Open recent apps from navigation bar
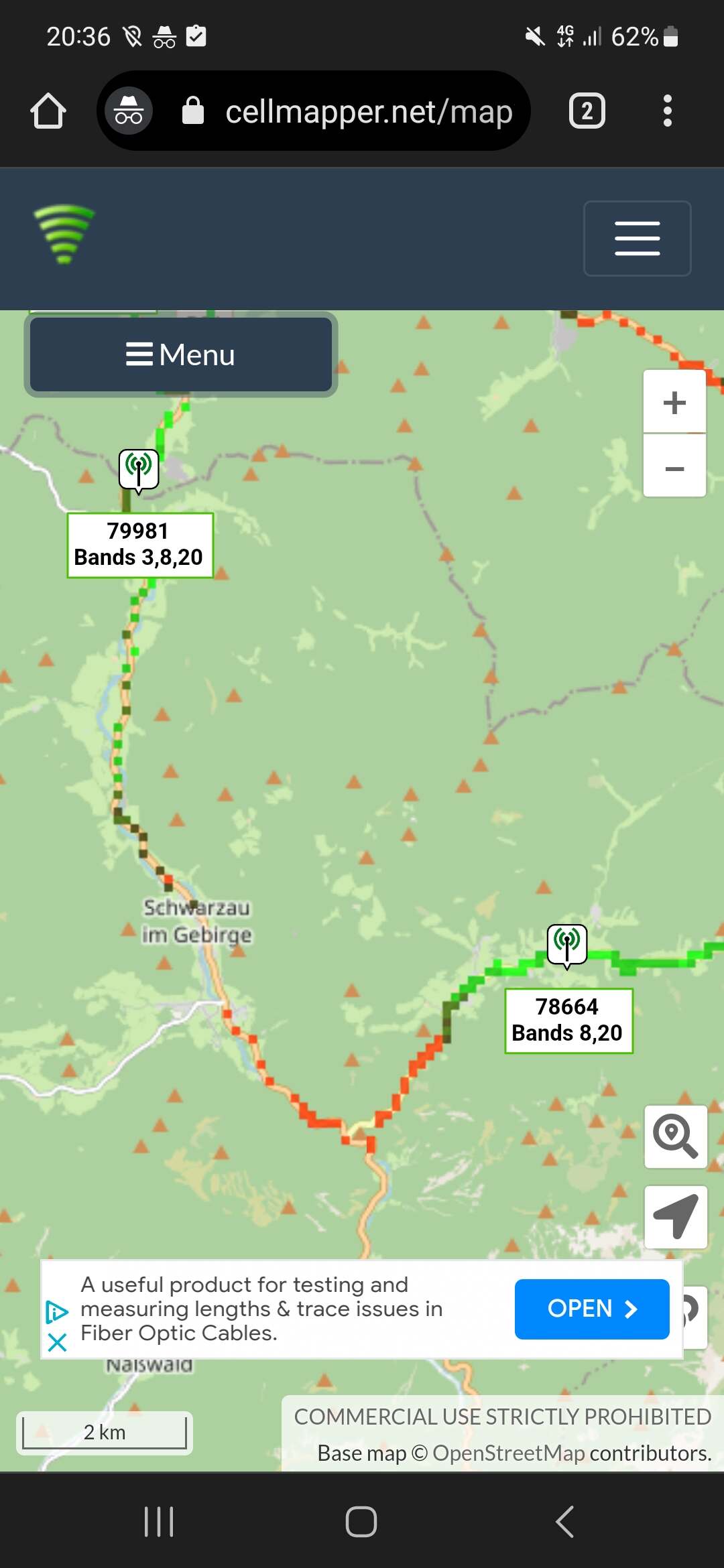 pyautogui.click(x=159, y=1521)
